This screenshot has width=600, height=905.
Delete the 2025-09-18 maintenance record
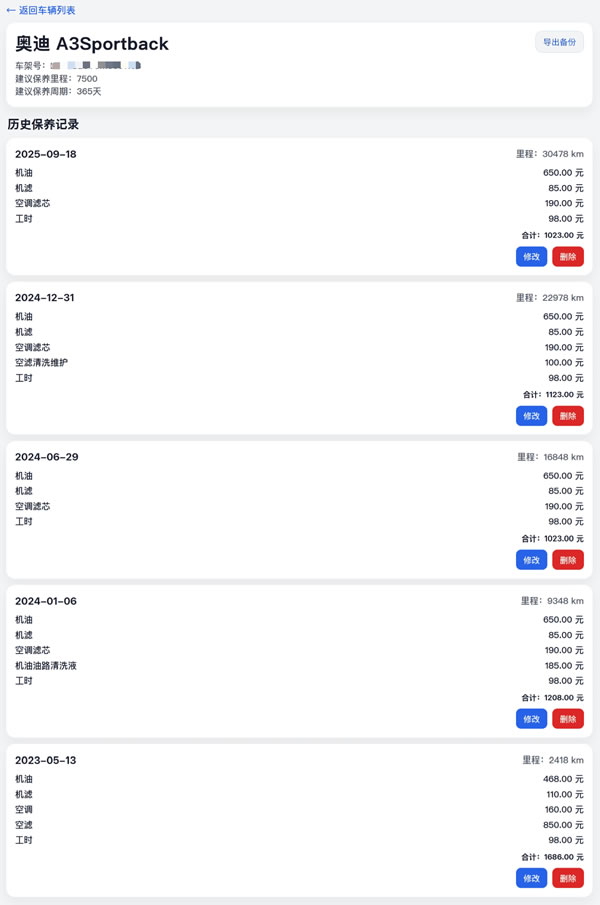point(568,257)
